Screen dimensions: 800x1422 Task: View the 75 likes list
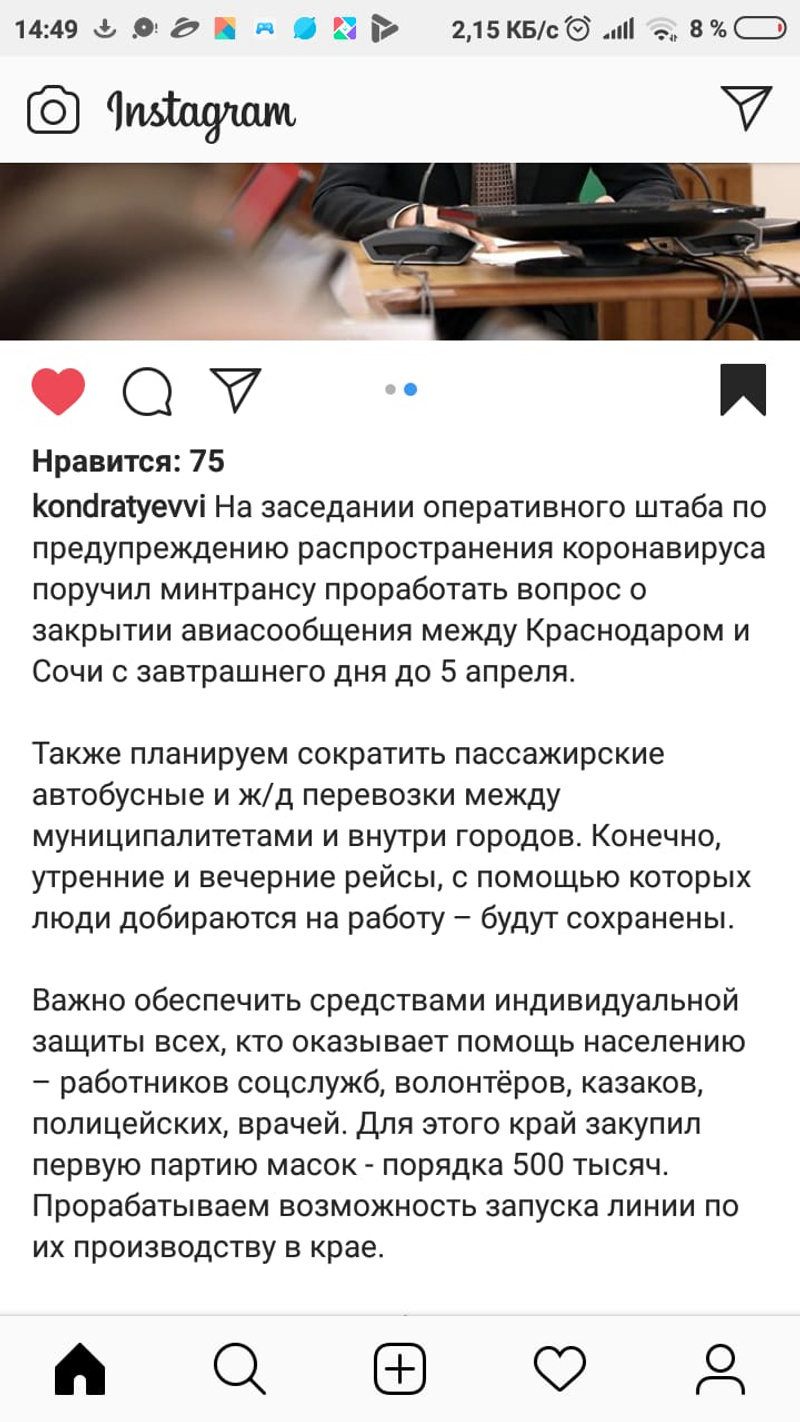(128, 461)
